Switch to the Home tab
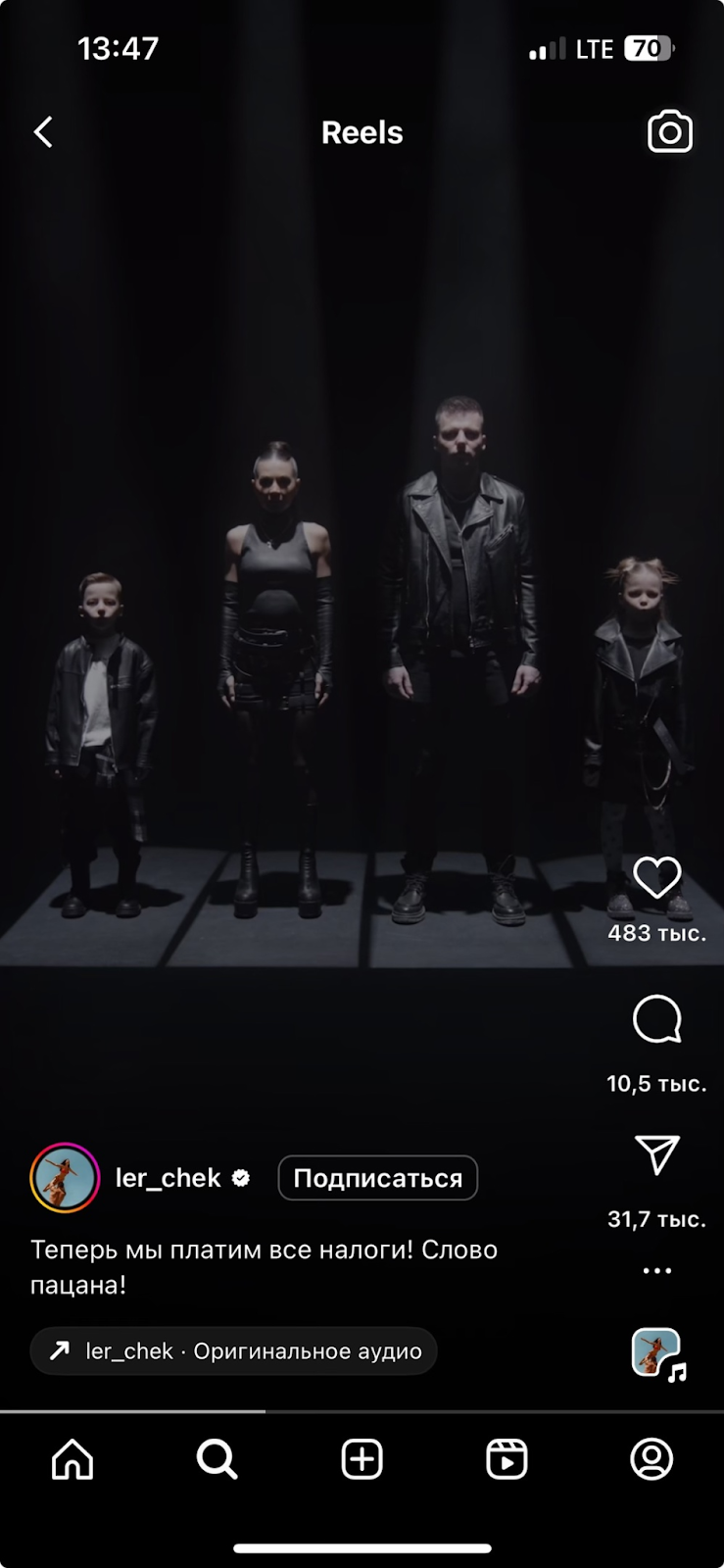 click(x=72, y=1459)
